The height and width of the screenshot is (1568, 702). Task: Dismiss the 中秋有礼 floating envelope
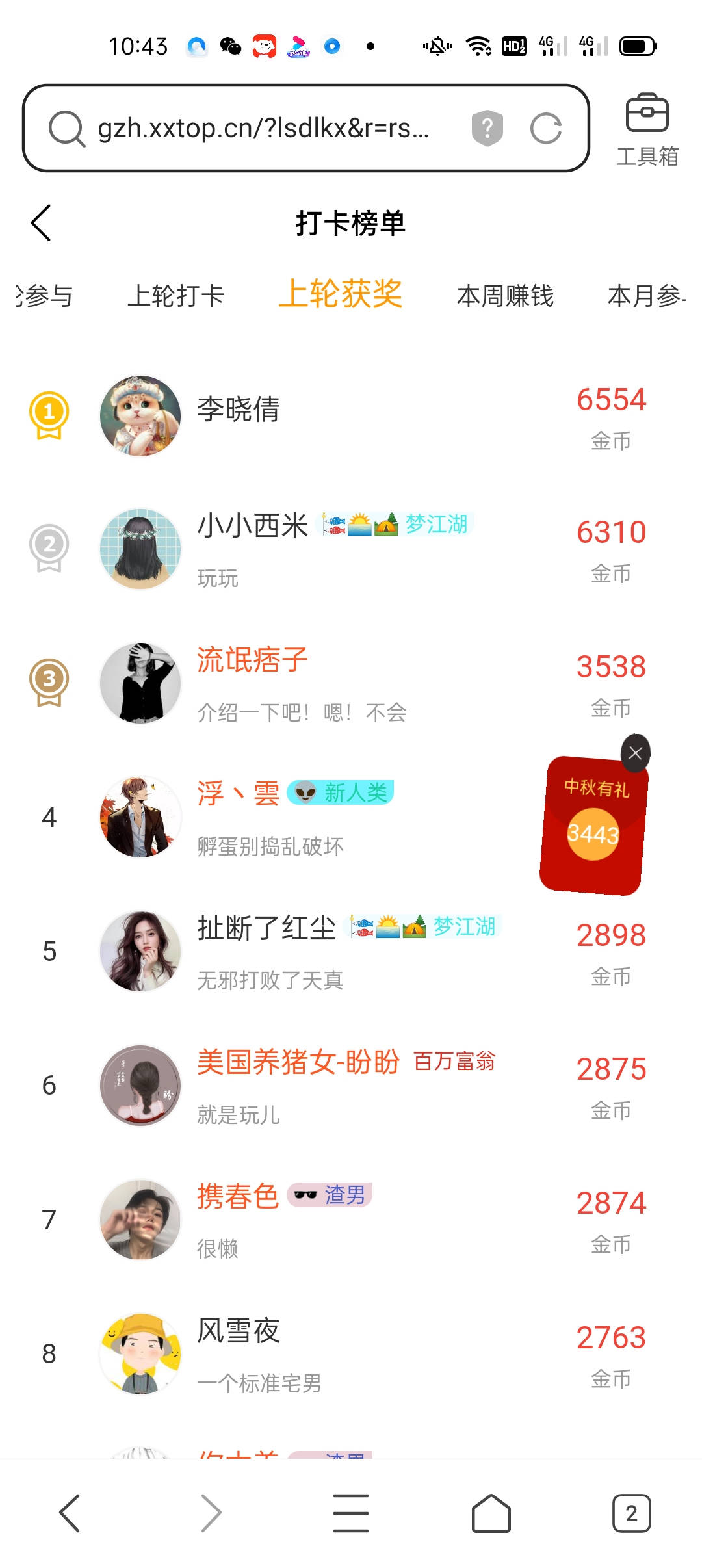coord(635,753)
